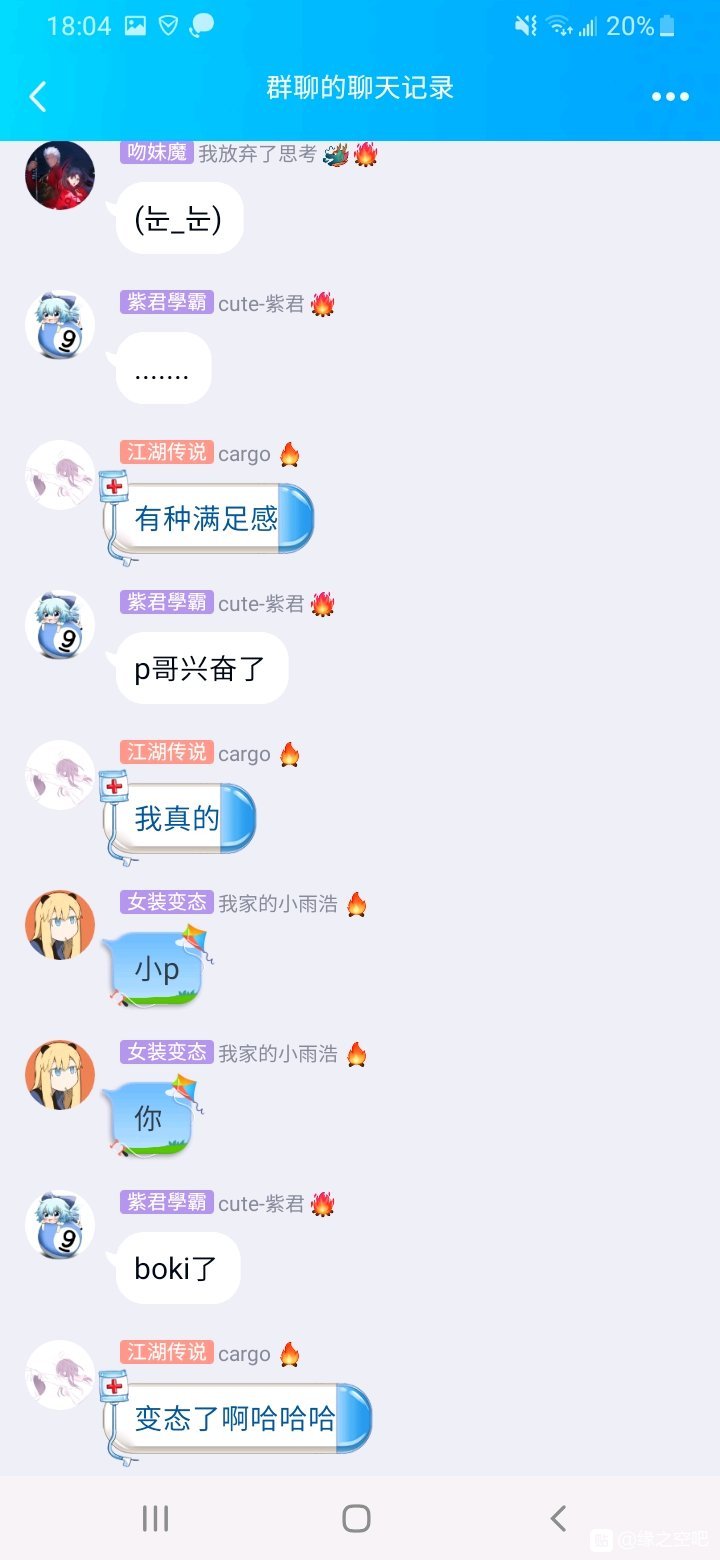The width and height of the screenshot is (720, 1560).
Task: Open the recent apps view
Action: tap(155, 1518)
